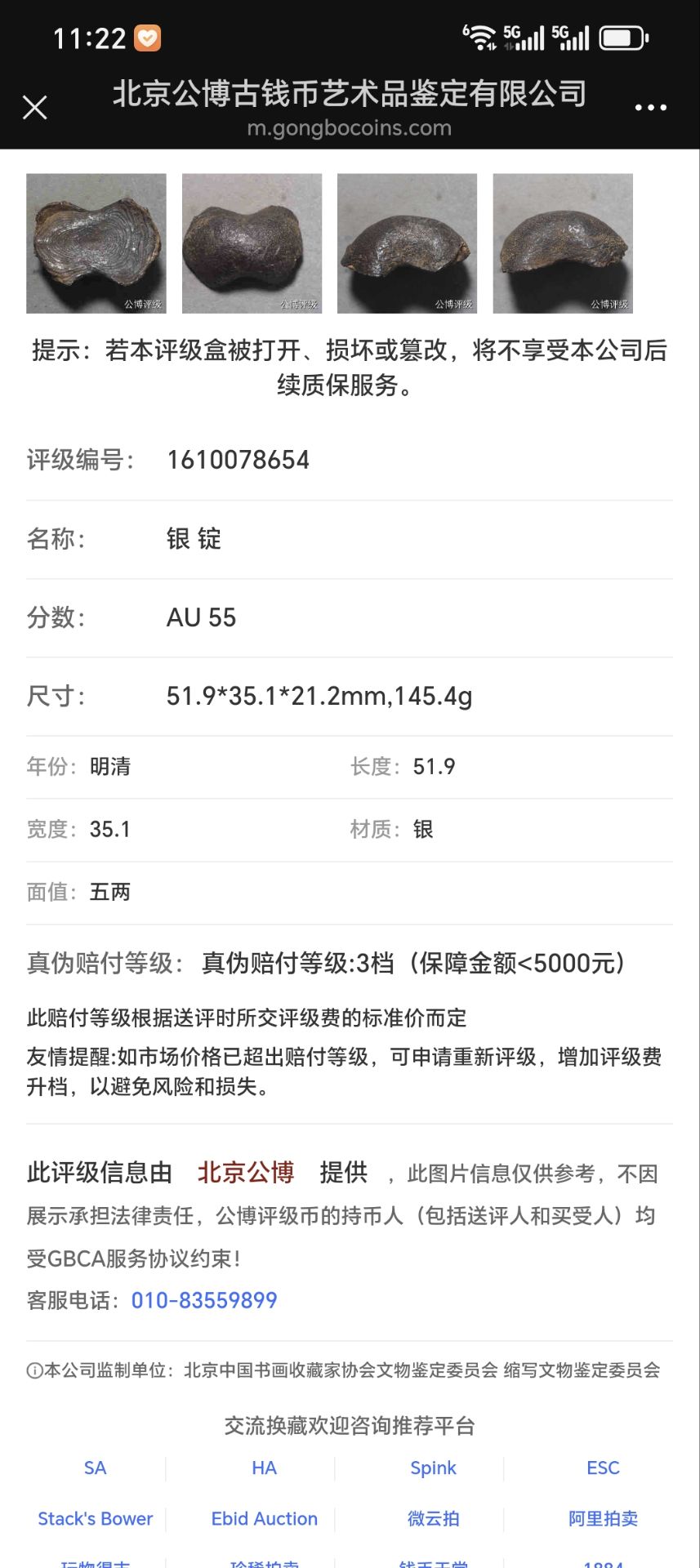Screen dimensions: 700x1568
Task: Open the first silver ingot photo
Action: coord(96,243)
